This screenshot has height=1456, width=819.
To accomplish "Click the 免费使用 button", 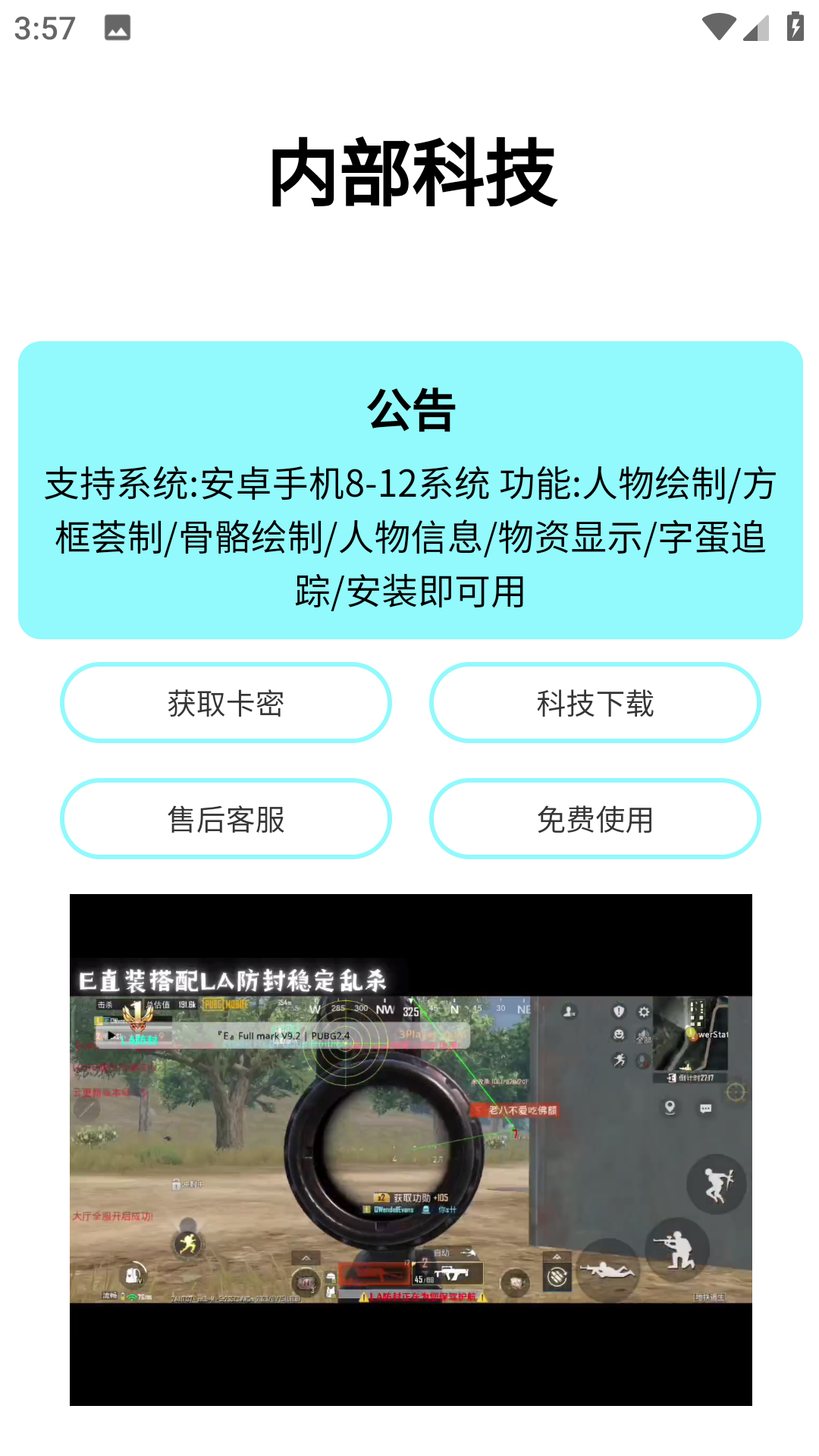I will click(595, 820).
